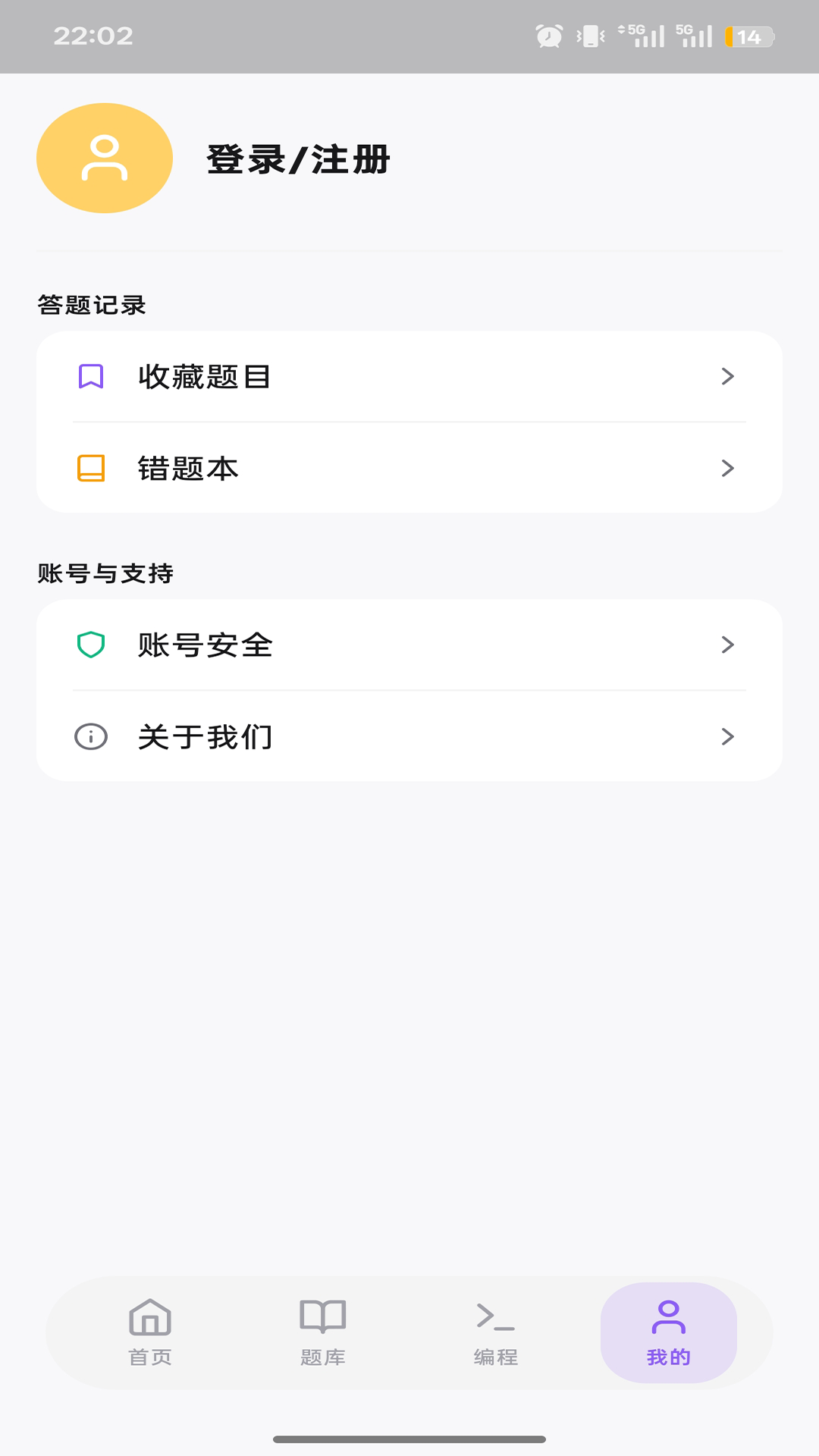Tap the green shield icon for 账号安全
Viewport: 819px width, 1456px height.
pos(90,645)
